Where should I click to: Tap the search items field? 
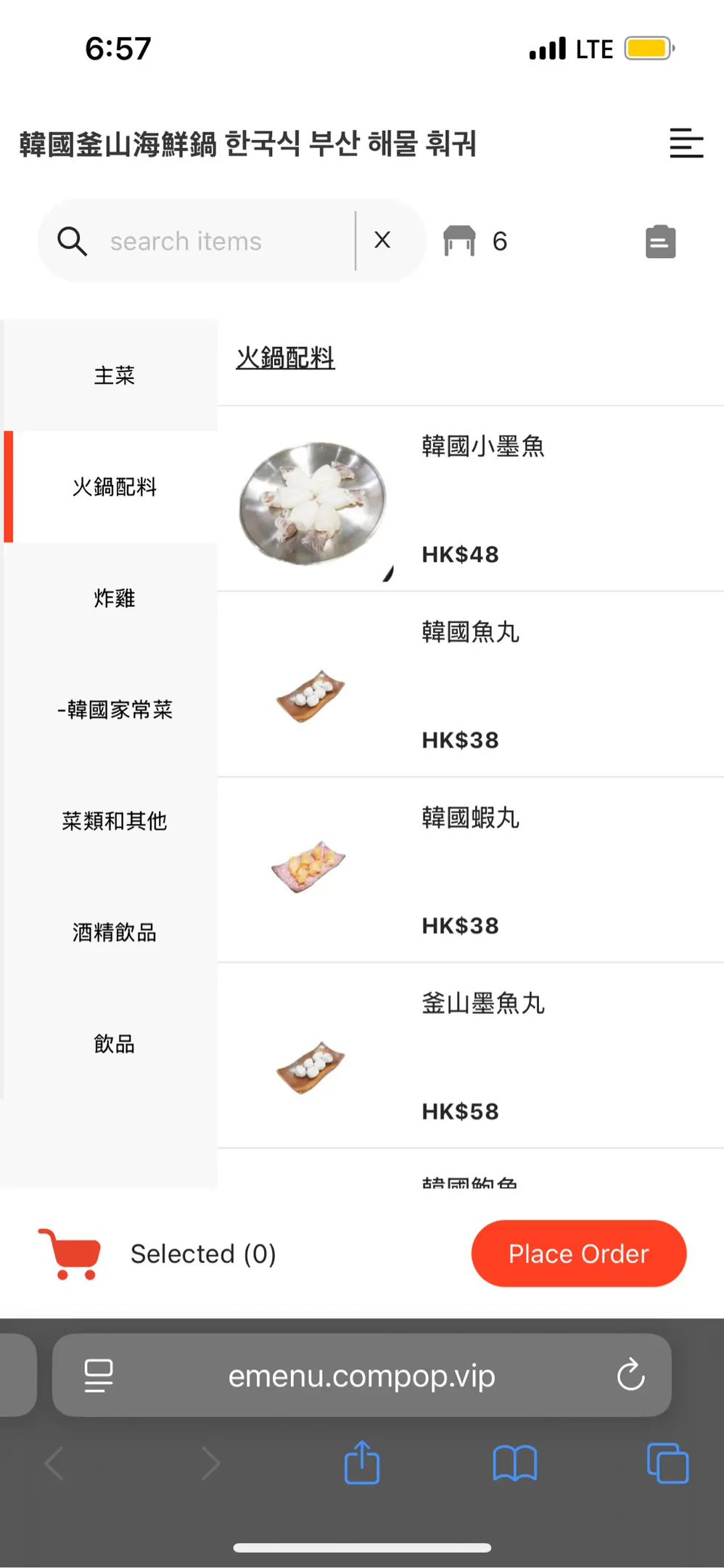pos(218,241)
